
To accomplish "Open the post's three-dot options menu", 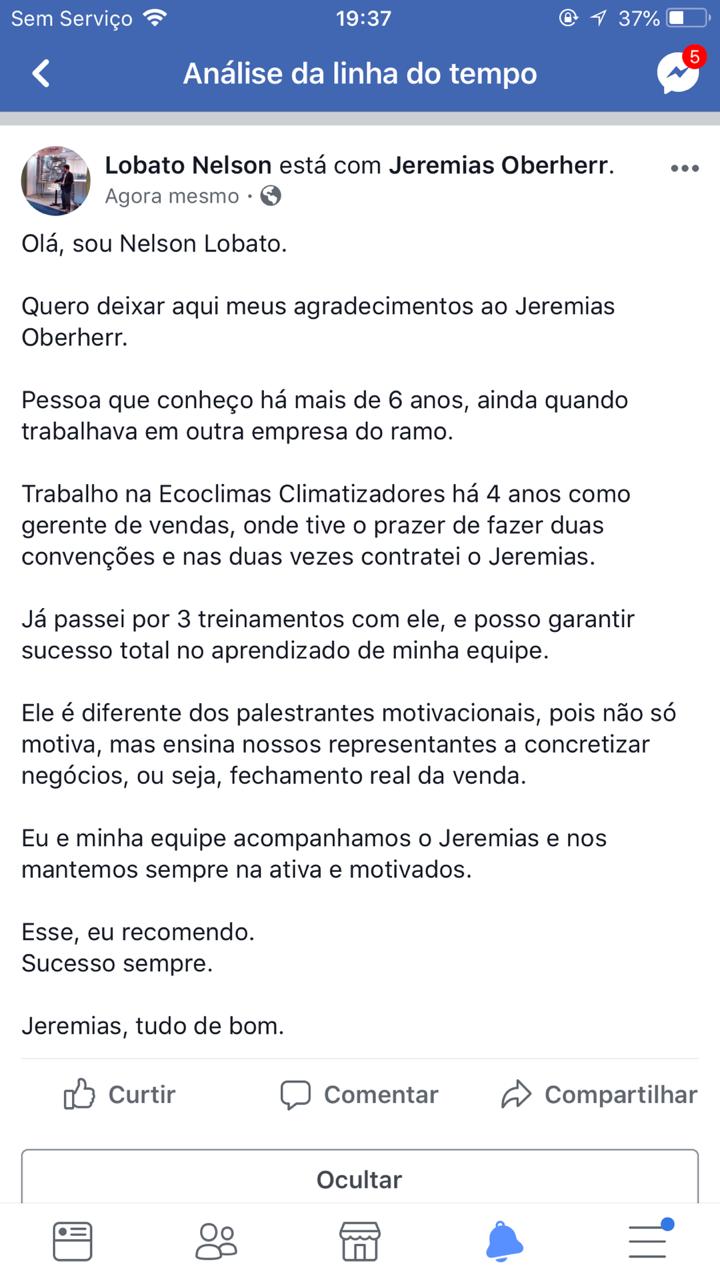I will tap(684, 168).
